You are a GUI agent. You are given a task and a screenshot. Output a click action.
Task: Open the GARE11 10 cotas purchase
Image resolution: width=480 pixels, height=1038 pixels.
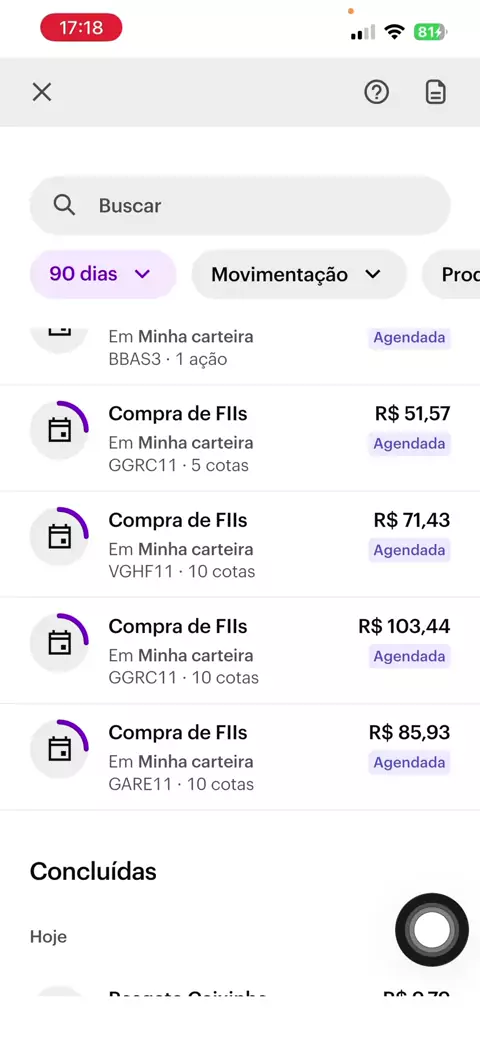coord(240,757)
